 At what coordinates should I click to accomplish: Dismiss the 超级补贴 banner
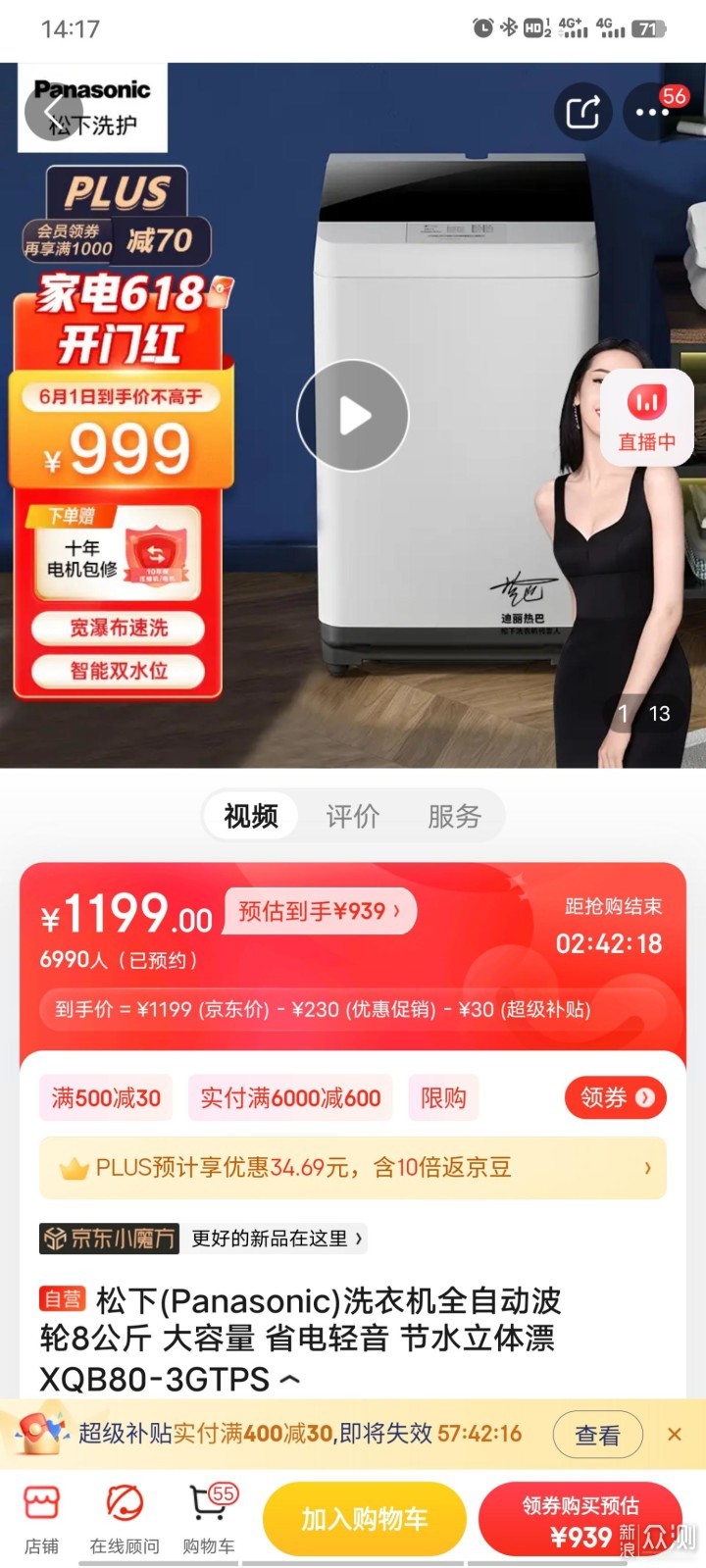675,1435
